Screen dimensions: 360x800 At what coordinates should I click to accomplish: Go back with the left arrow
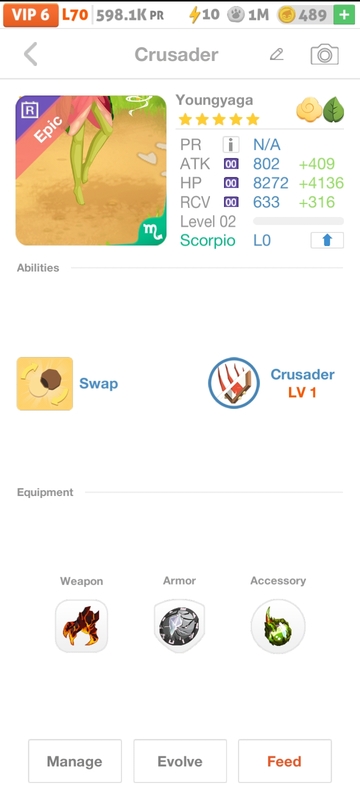coord(31,54)
